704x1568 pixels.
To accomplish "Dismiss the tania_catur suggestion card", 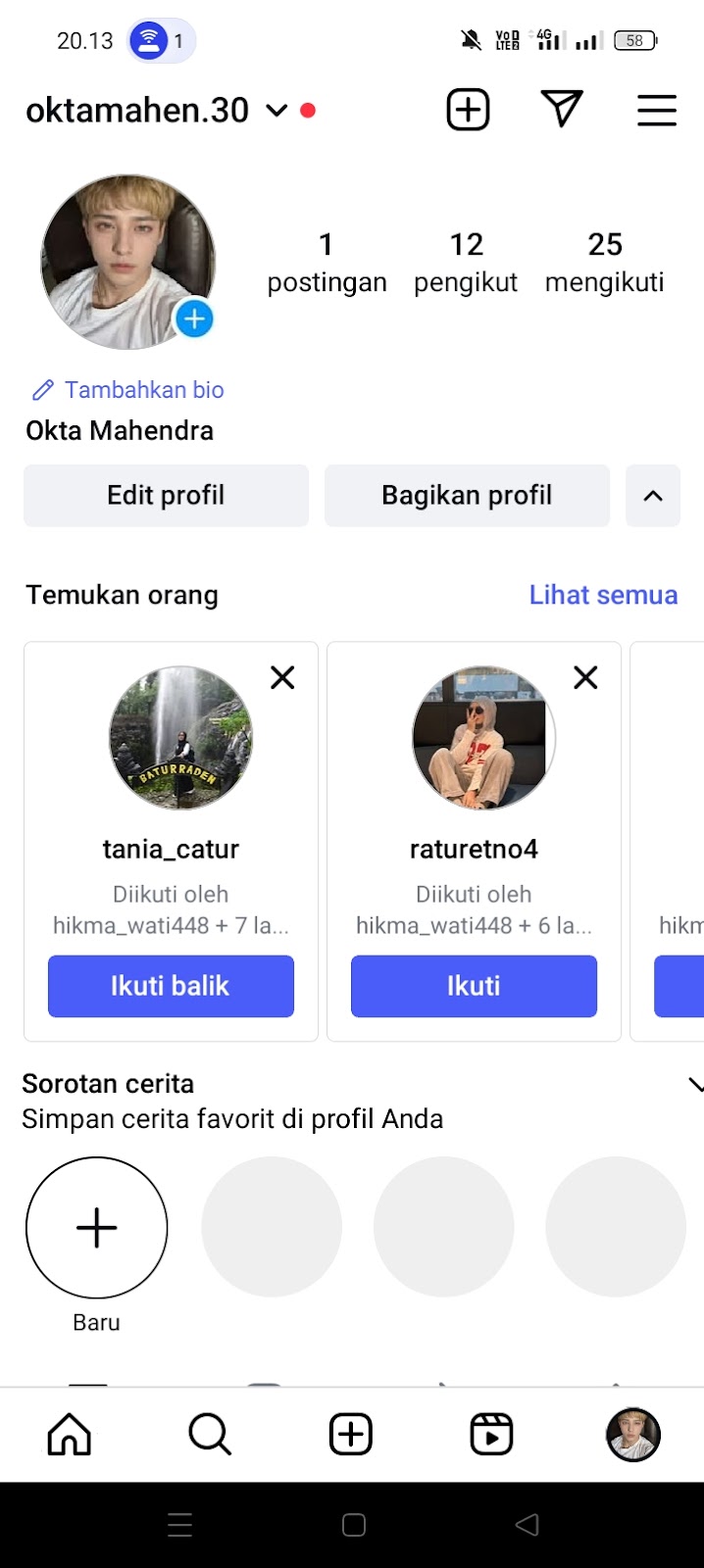I will click(282, 677).
